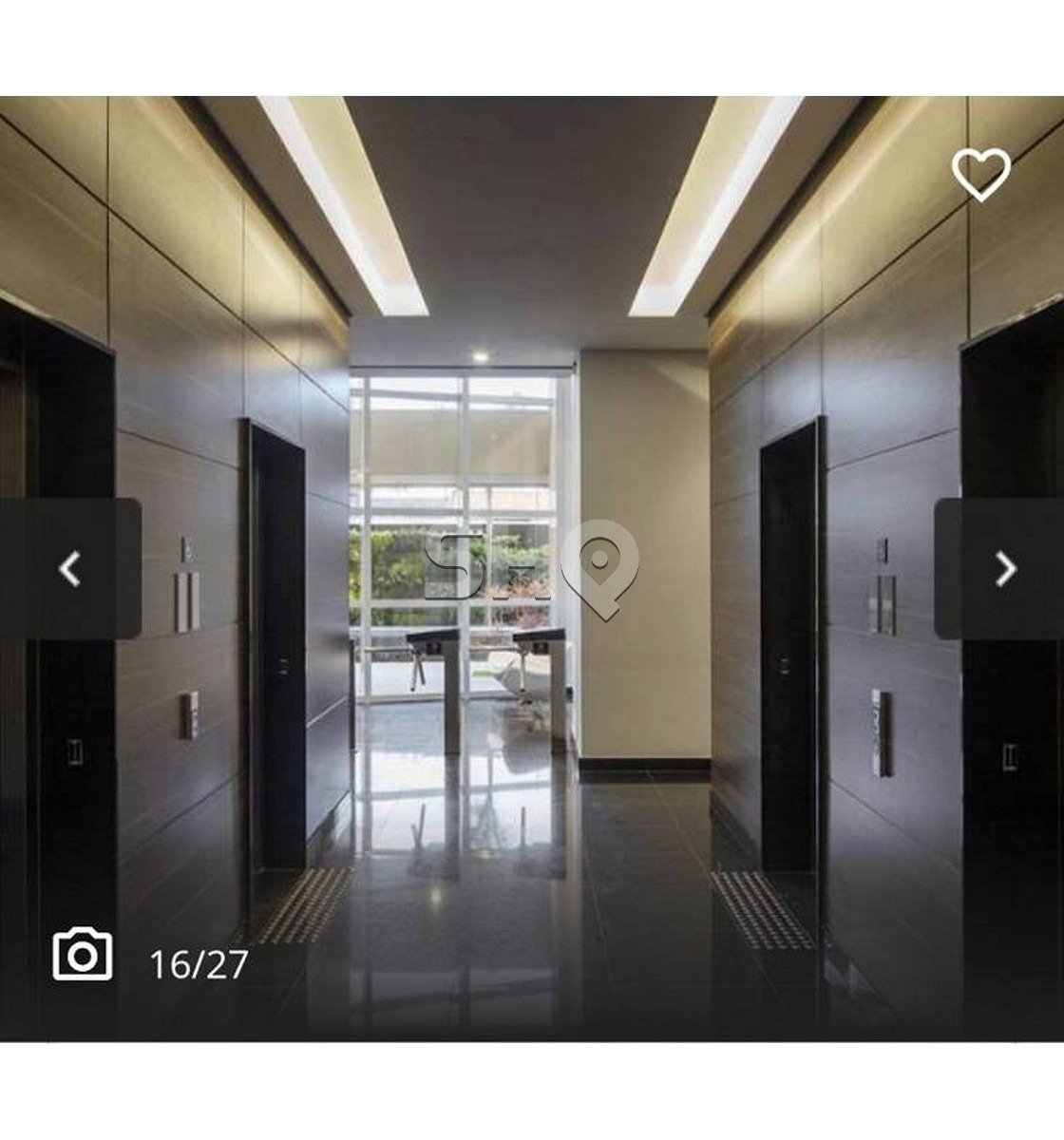Go to the previous photo

tap(70, 569)
